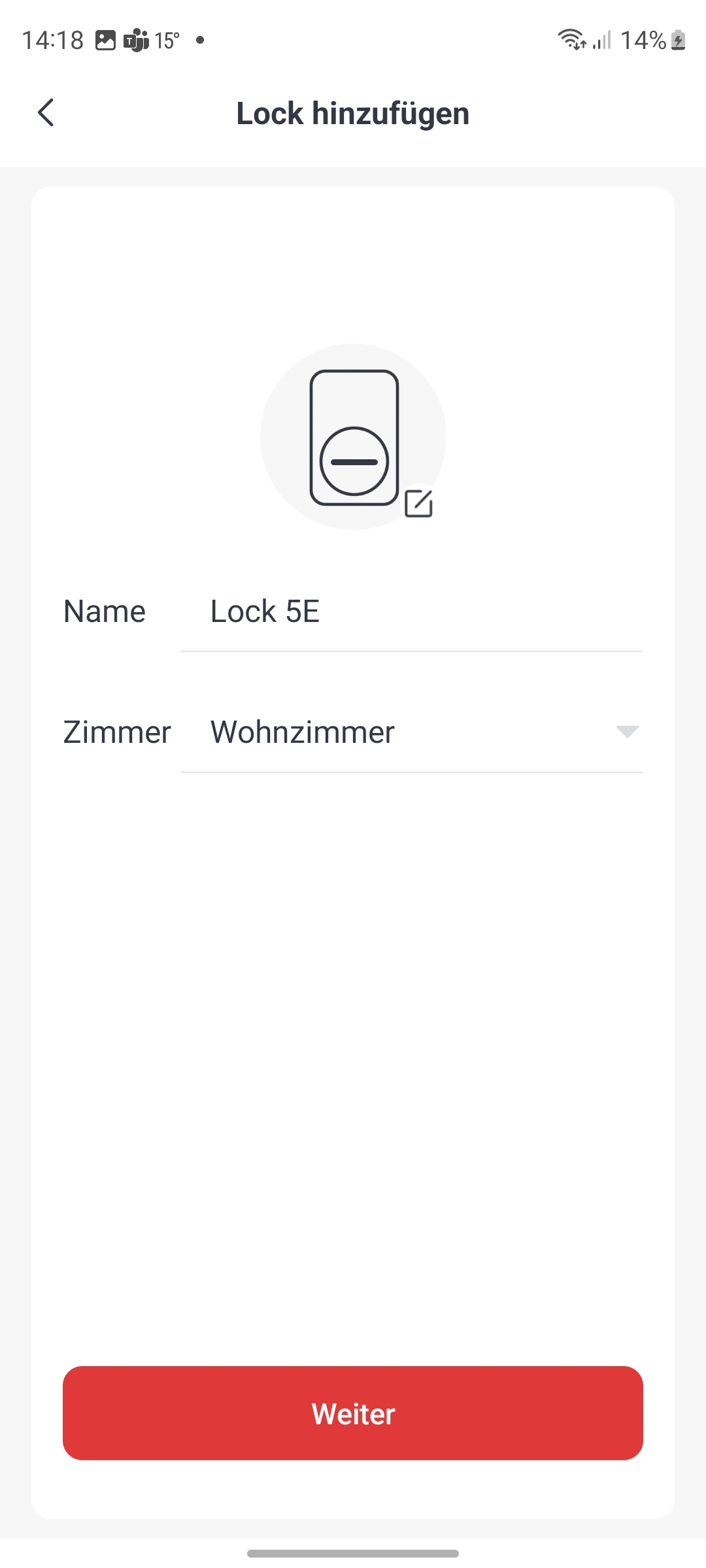Edit the lock device icon
706x1568 pixels.
tap(418, 504)
